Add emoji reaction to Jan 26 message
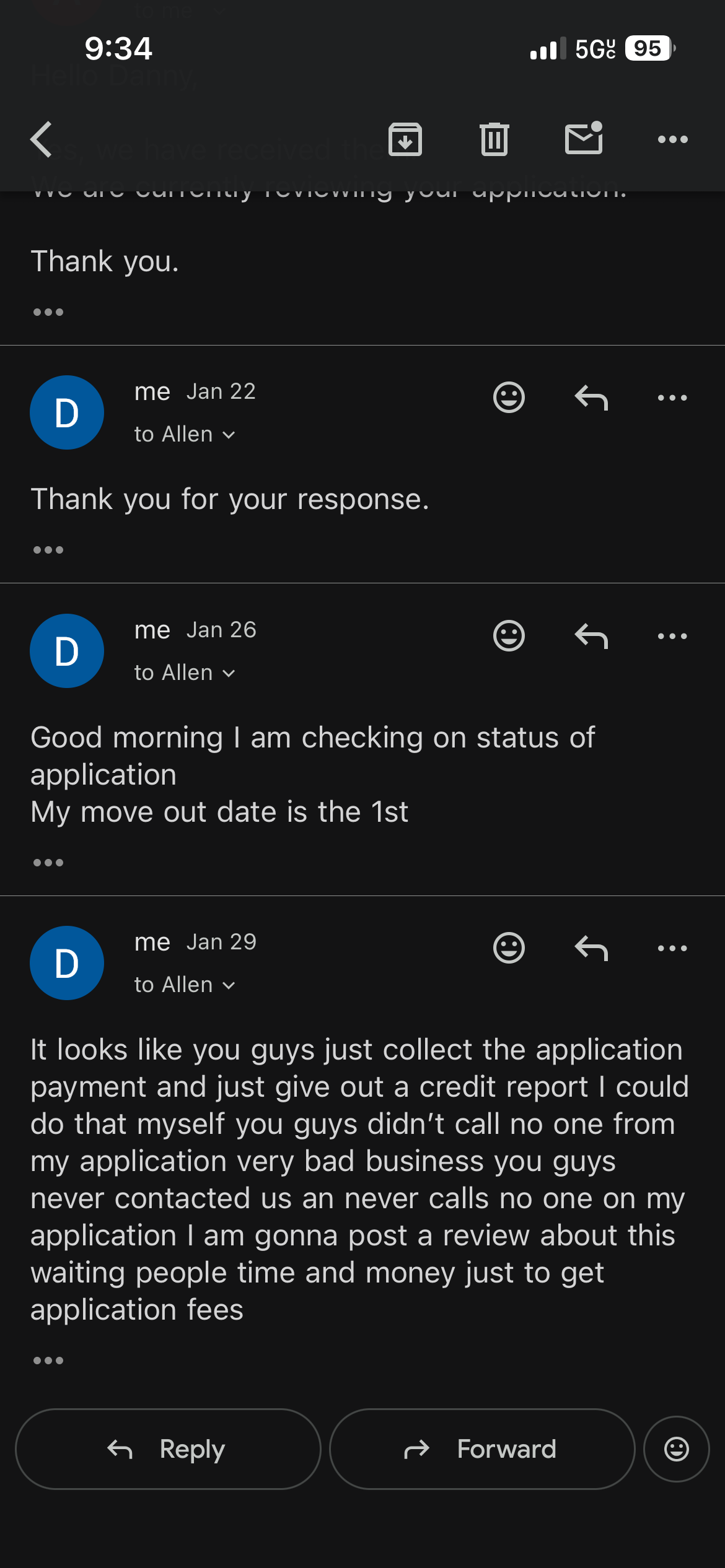This screenshot has width=725, height=1568. (x=509, y=636)
